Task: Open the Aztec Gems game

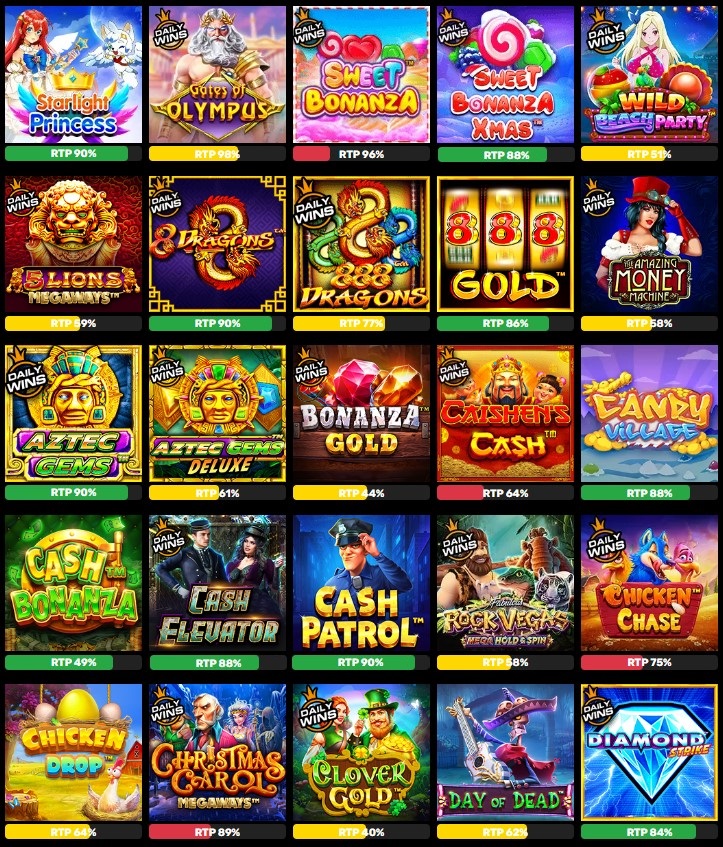Action: (x=72, y=414)
